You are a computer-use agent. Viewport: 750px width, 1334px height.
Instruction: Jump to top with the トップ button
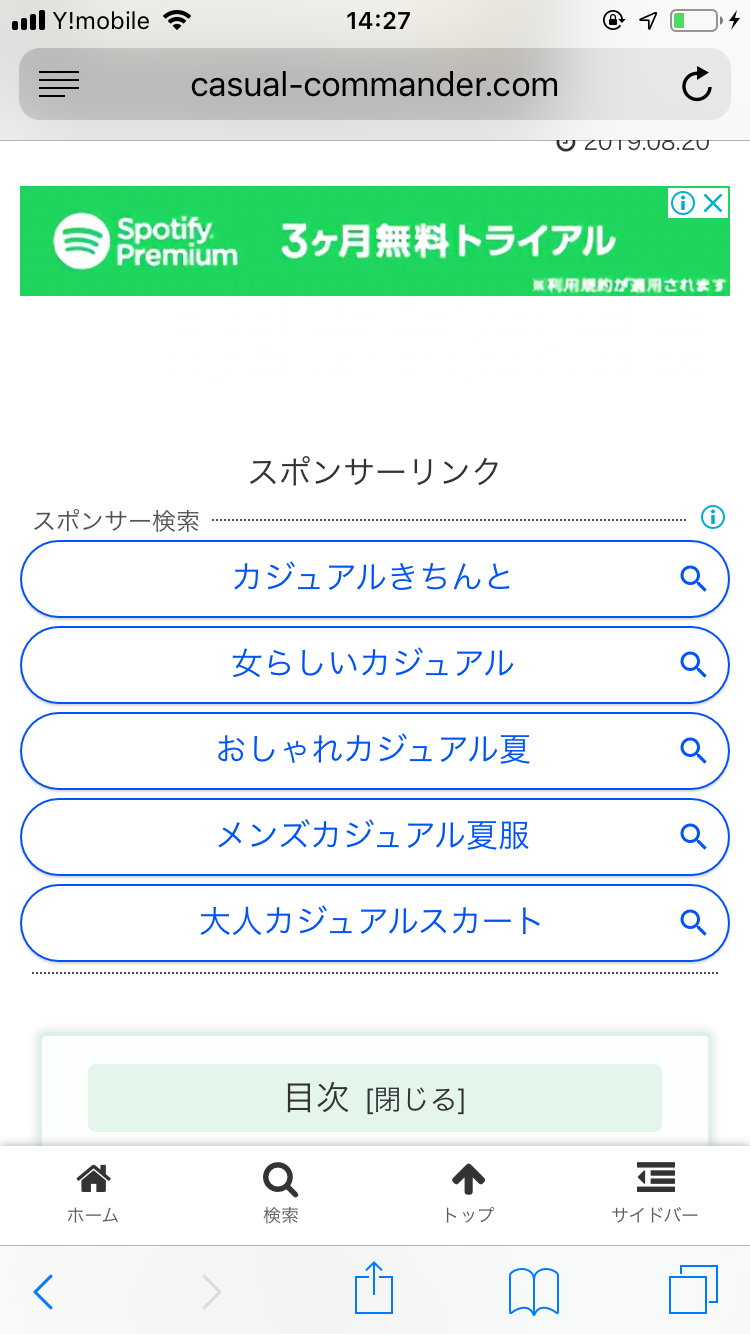pos(468,1194)
